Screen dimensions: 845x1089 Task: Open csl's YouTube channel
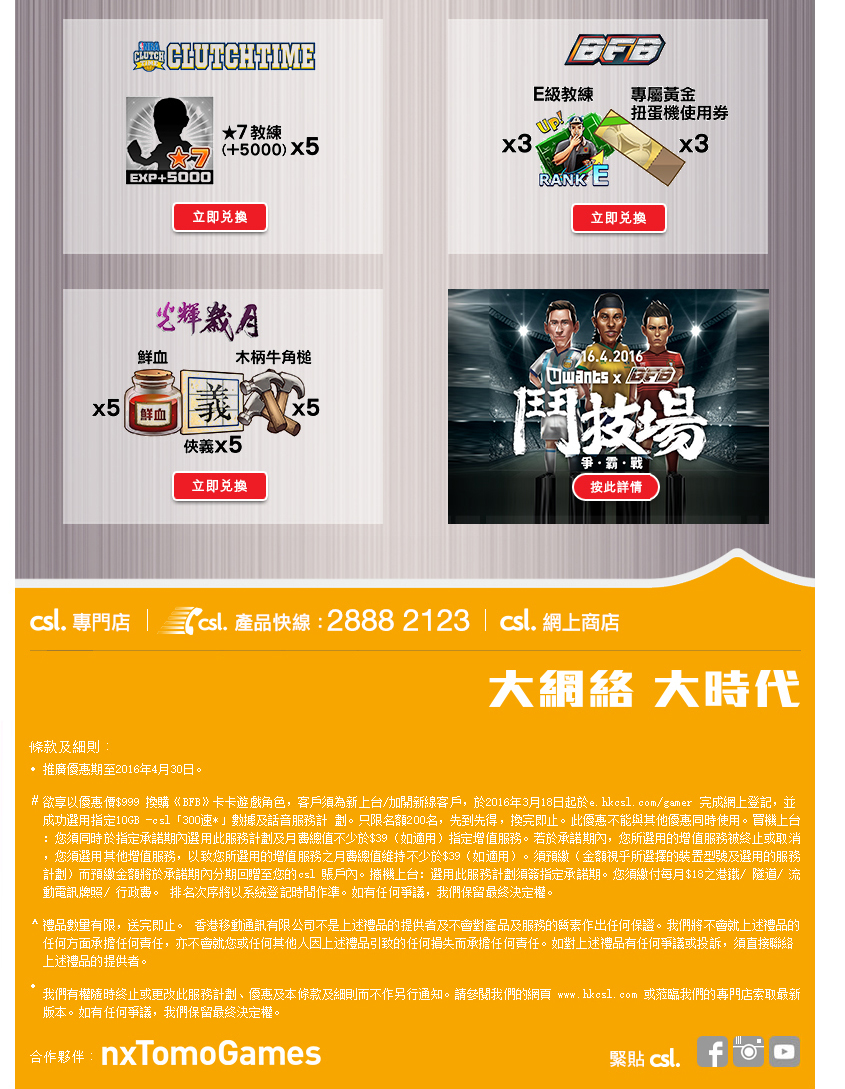(784, 1052)
